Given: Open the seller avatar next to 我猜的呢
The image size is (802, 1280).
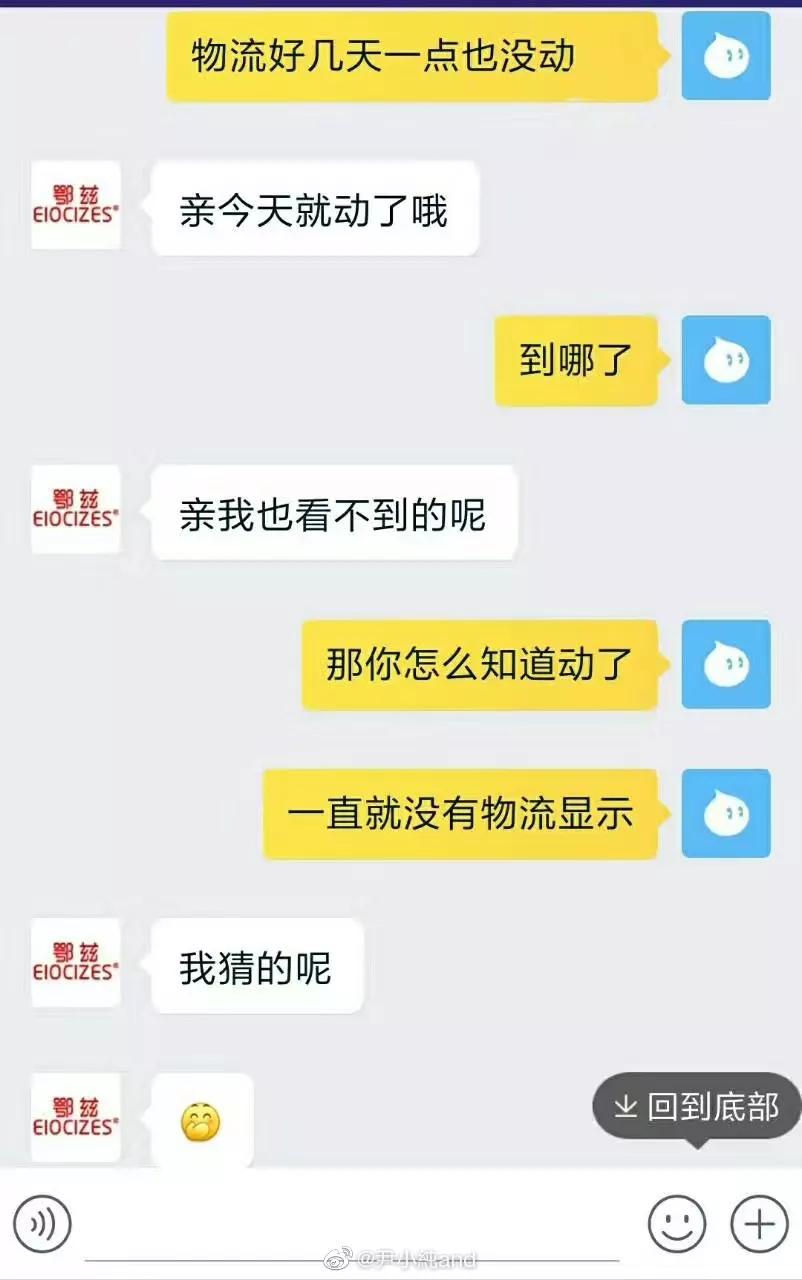Looking at the screenshot, I should 75,962.
